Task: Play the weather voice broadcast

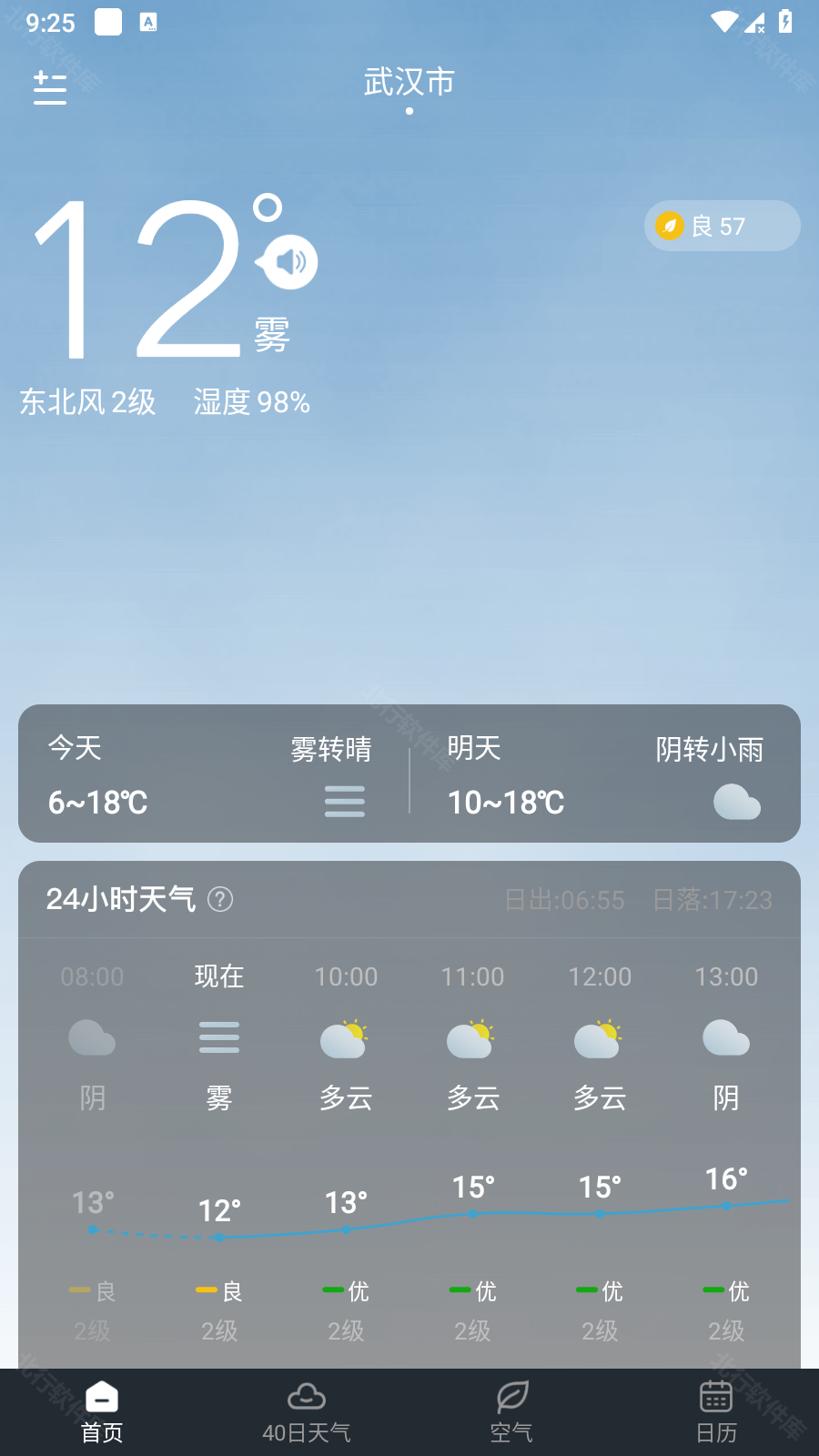Action: pos(288,262)
